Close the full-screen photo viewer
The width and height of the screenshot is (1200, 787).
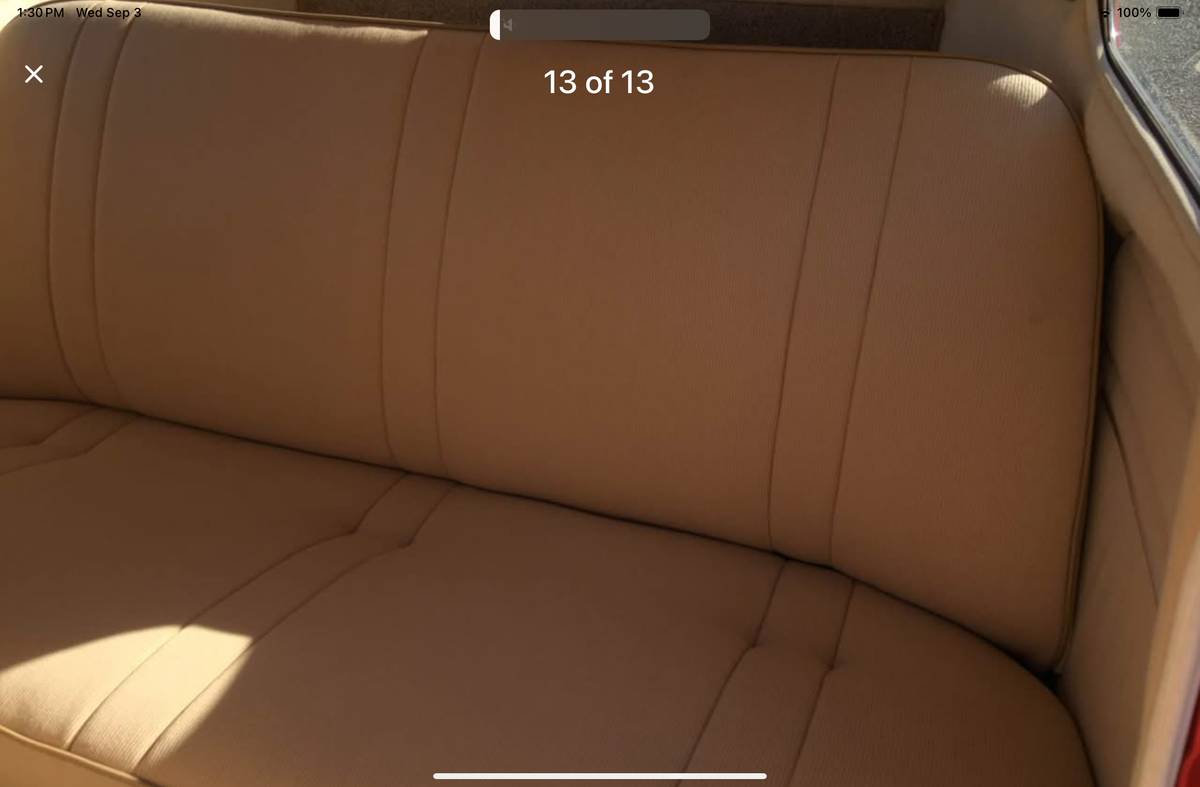coord(34,74)
